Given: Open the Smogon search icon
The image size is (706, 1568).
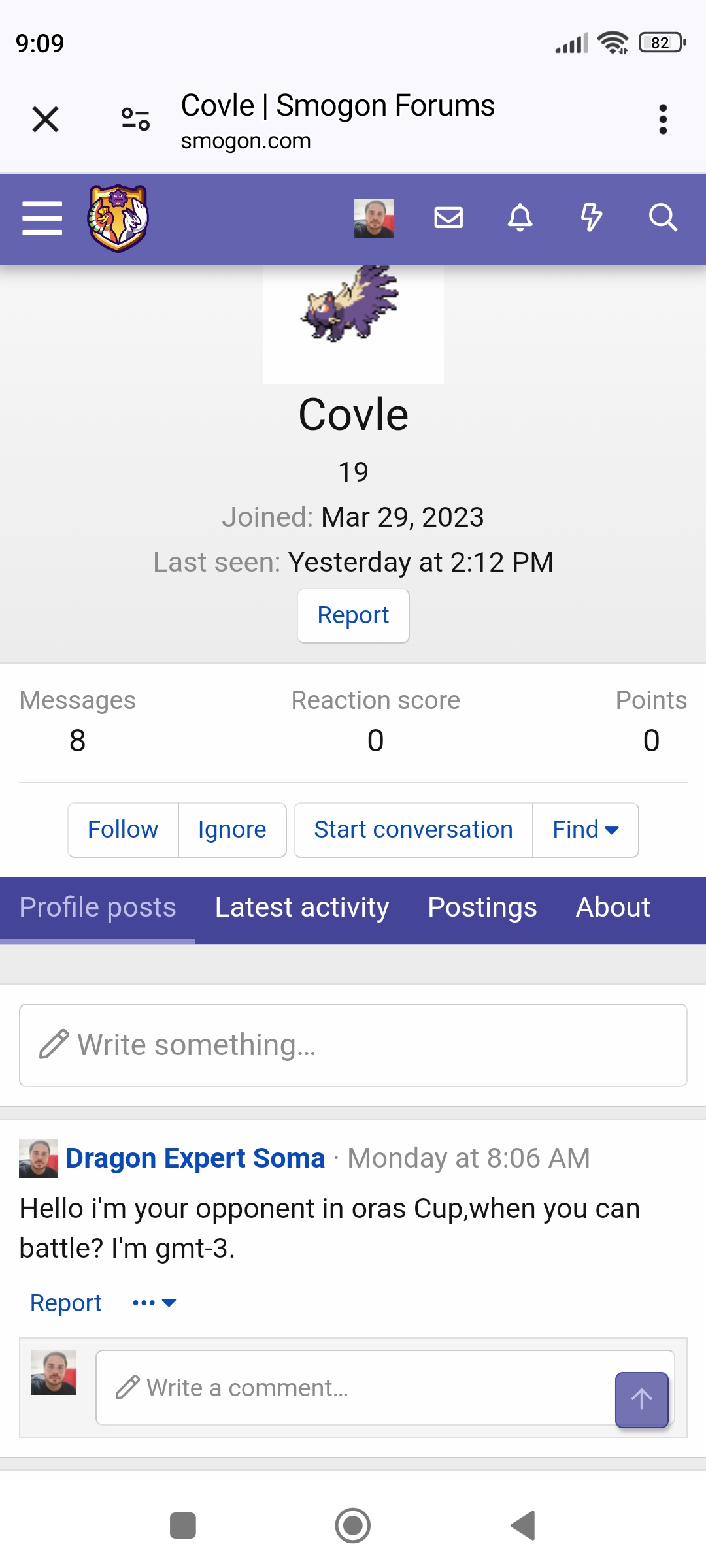Looking at the screenshot, I should (663, 218).
